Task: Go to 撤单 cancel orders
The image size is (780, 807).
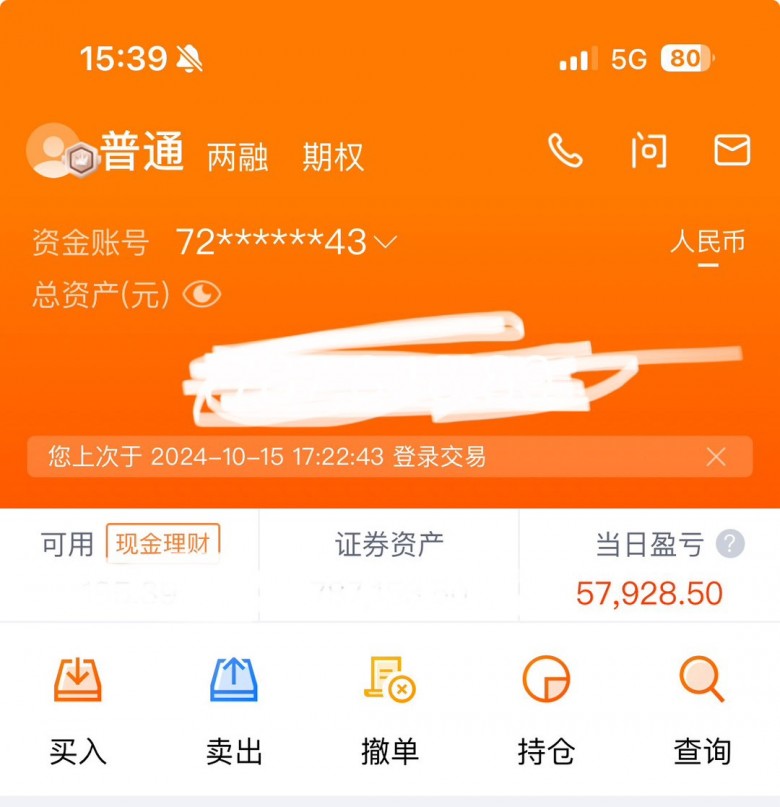Action: pyautogui.click(x=390, y=710)
